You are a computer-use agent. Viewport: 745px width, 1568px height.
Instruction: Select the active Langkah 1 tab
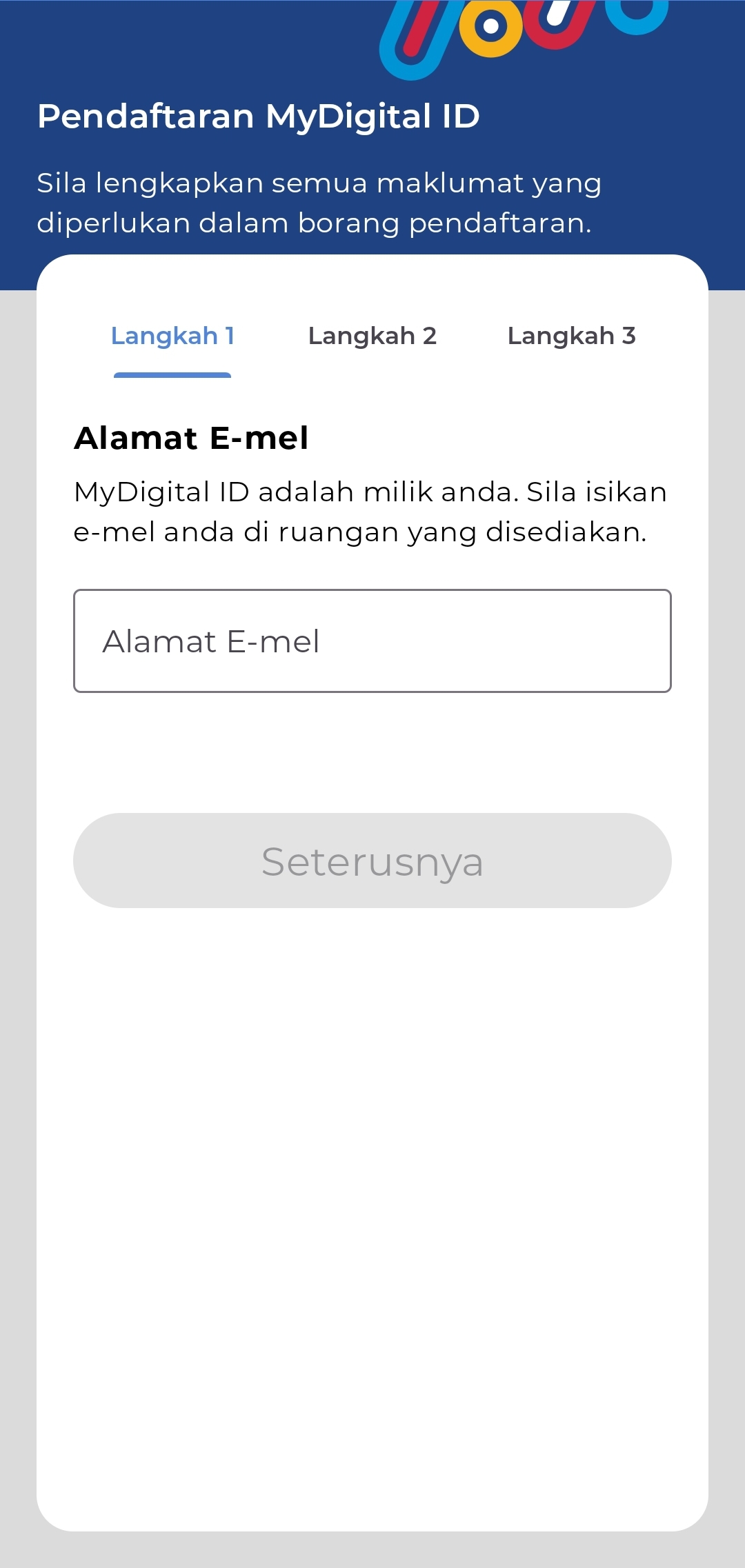[x=172, y=336]
